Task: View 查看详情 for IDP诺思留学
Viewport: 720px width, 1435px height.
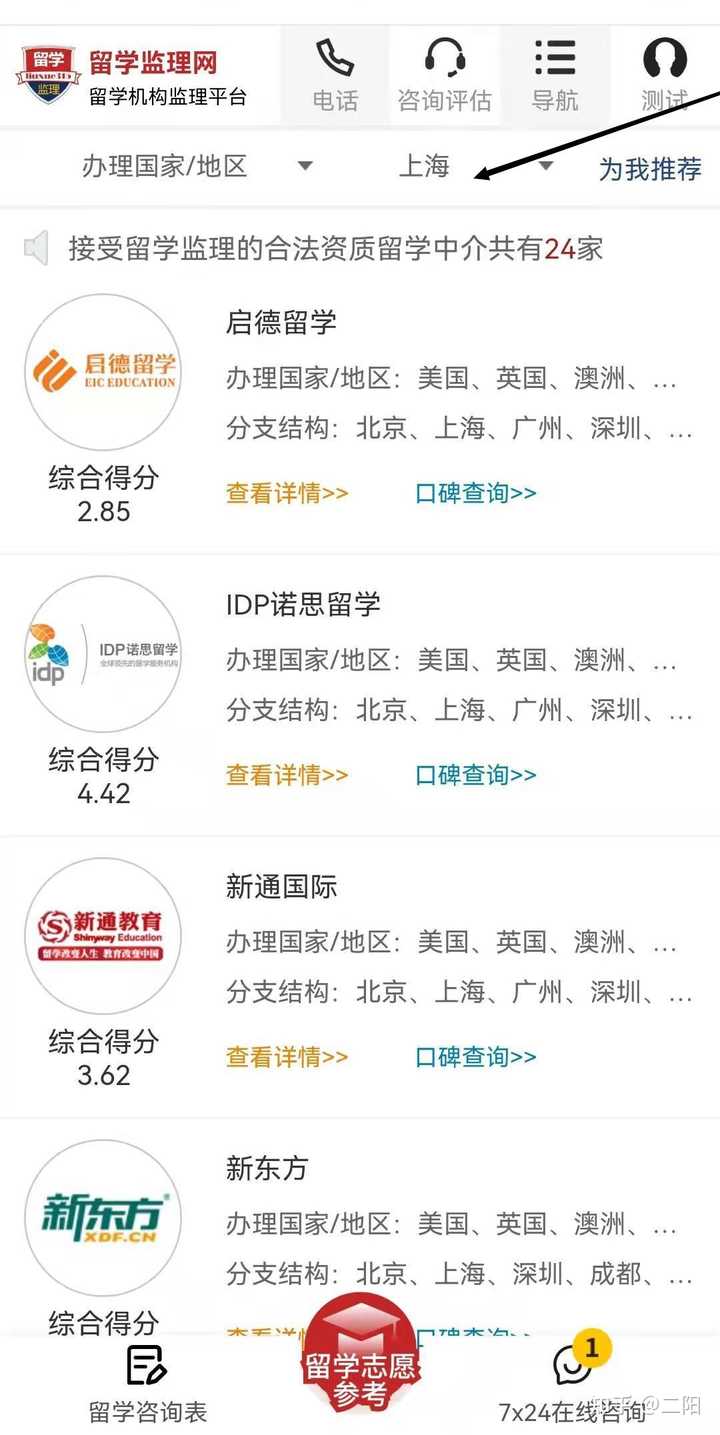Action: click(x=287, y=775)
